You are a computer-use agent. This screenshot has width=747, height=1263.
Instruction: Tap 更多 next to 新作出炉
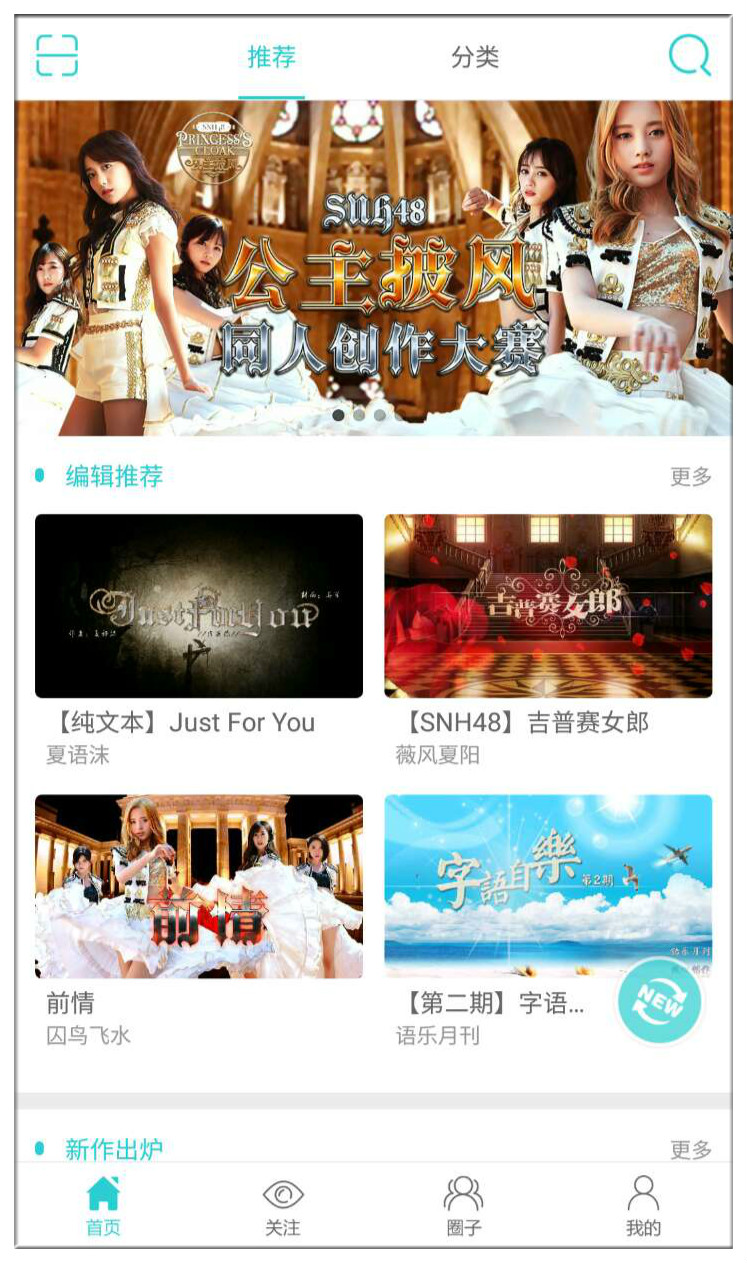tap(691, 1150)
